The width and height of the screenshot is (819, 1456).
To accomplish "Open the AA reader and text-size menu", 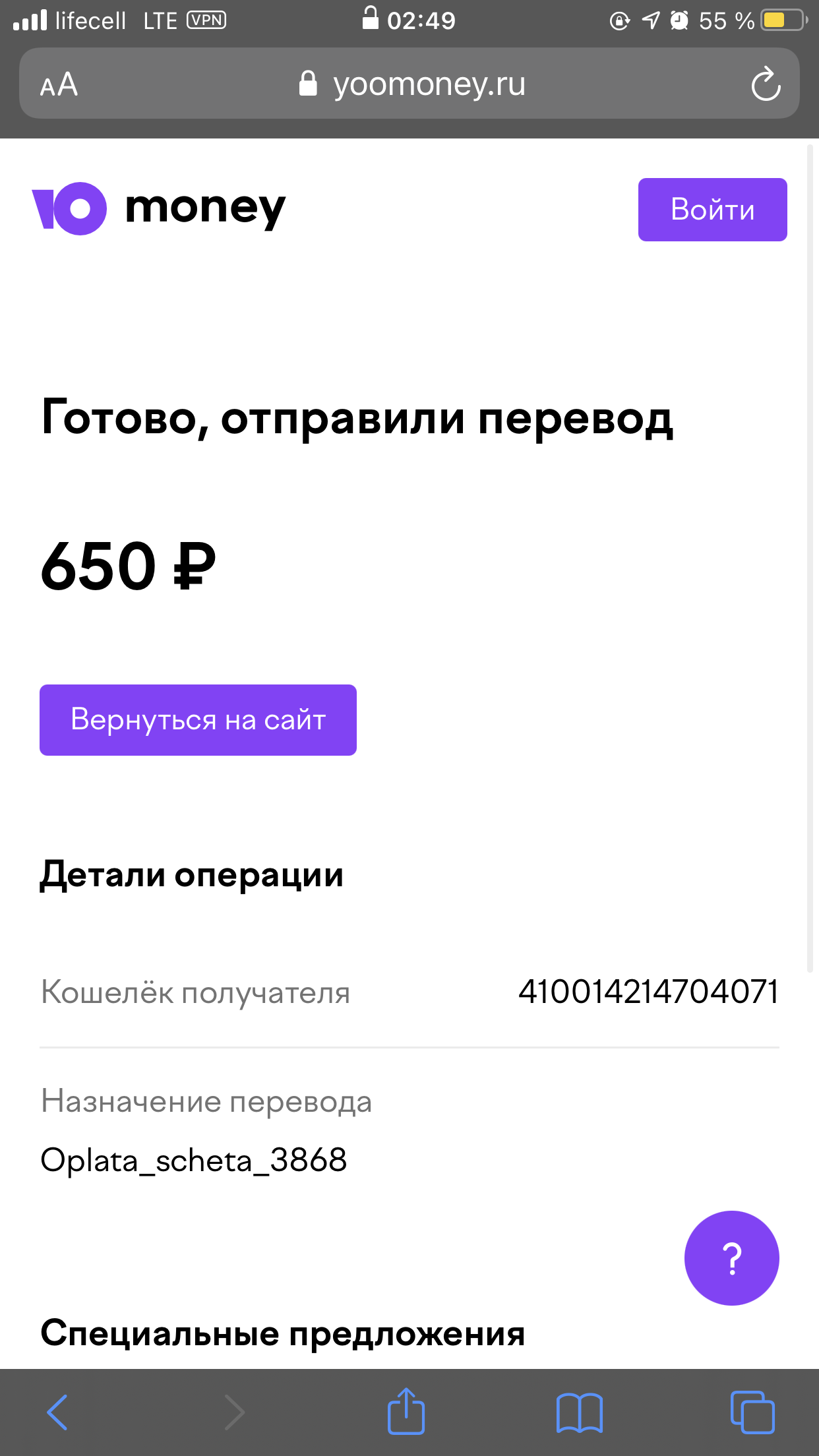I will point(59,84).
